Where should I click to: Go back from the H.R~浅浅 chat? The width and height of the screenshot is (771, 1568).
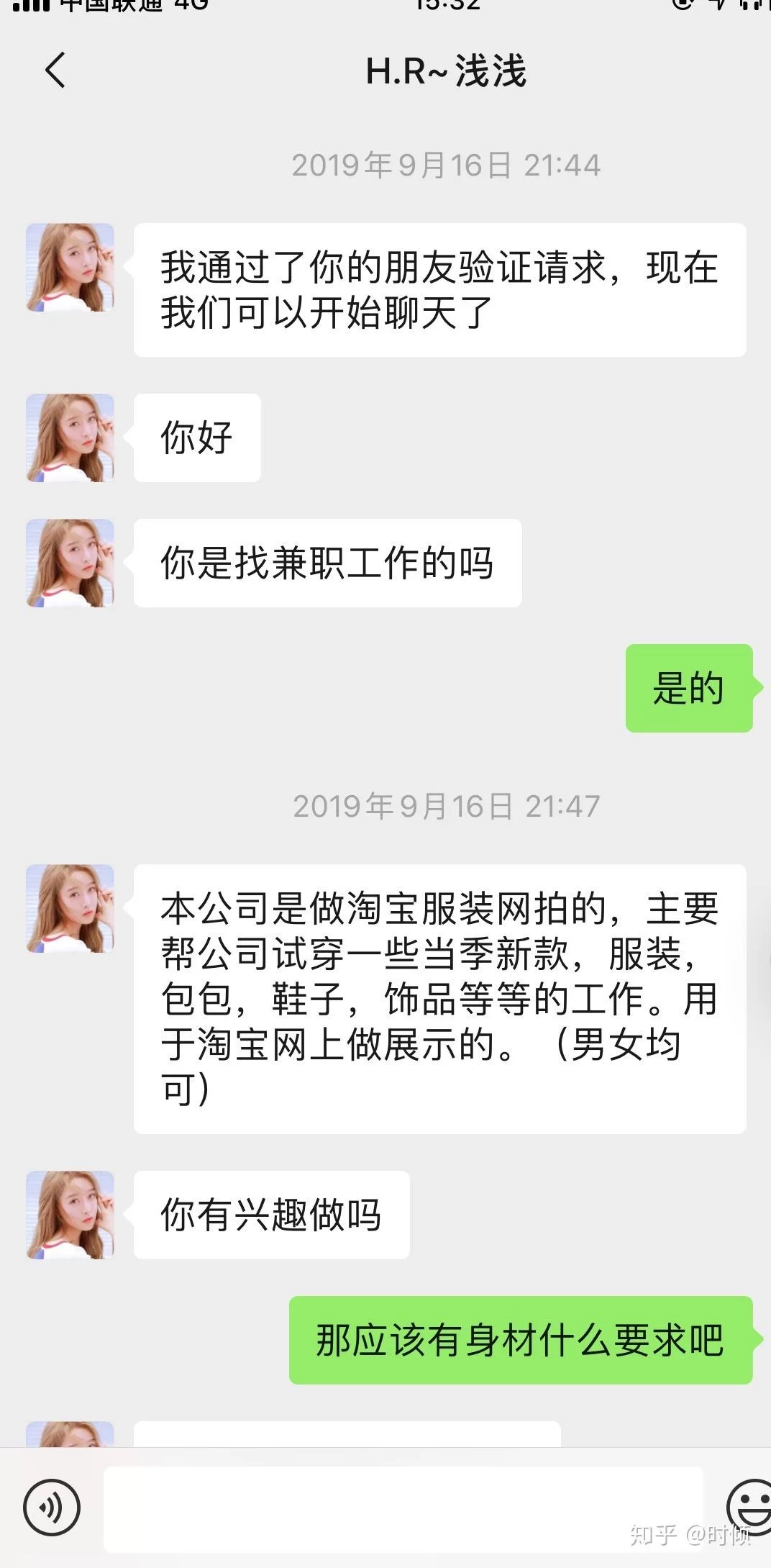(x=55, y=71)
